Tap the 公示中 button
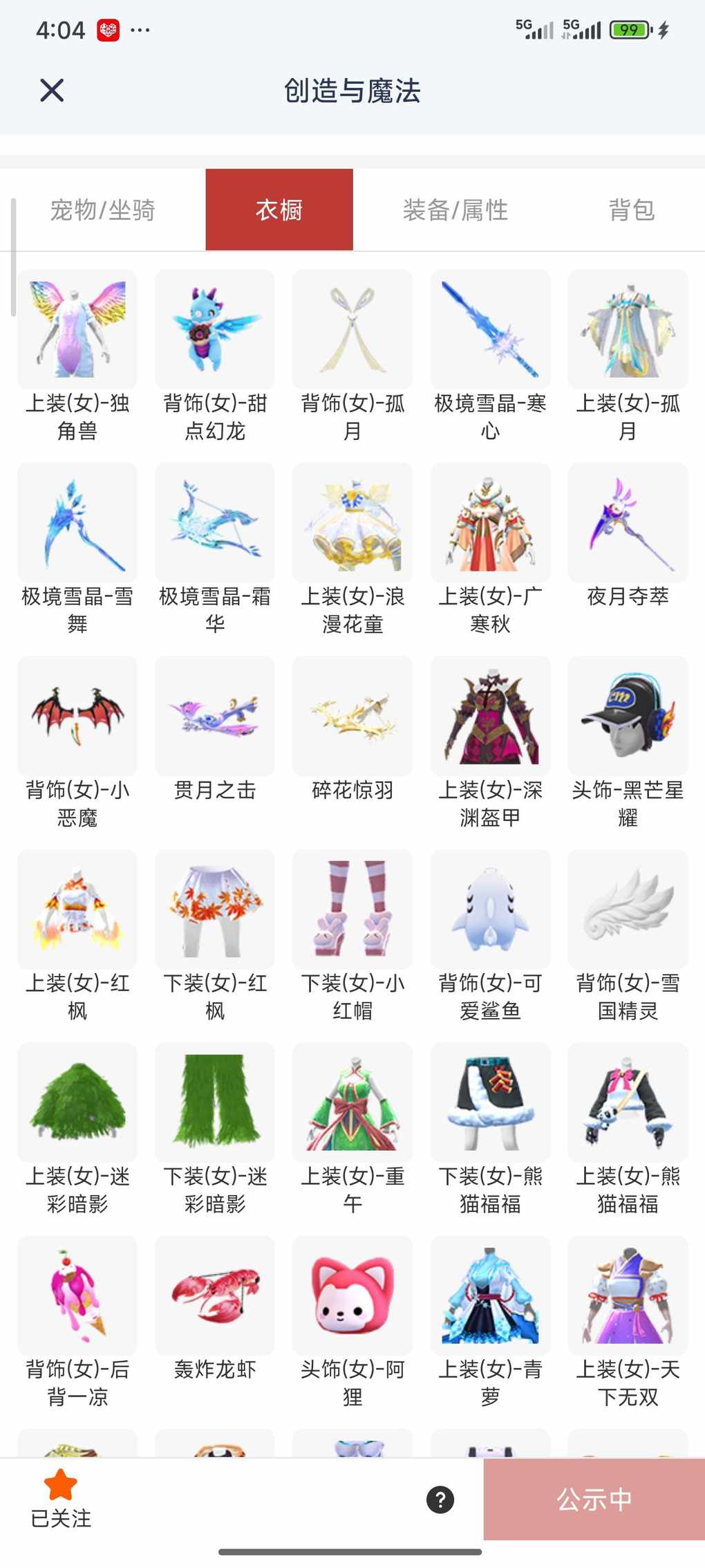705x1568 pixels. pyautogui.click(x=594, y=1499)
